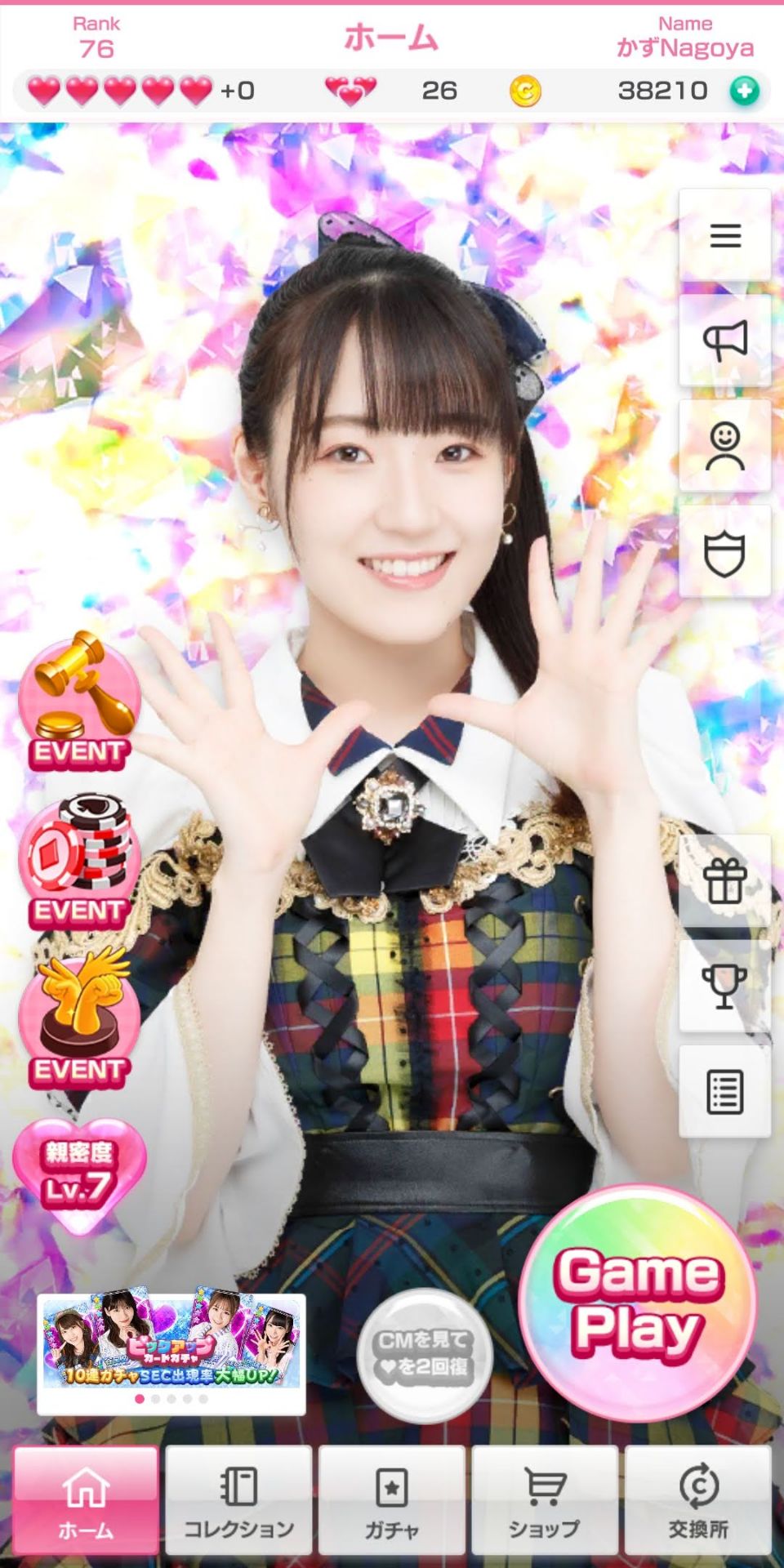
Task: Open the 親密度 Lv.7 heart
Action: [79, 1174]
